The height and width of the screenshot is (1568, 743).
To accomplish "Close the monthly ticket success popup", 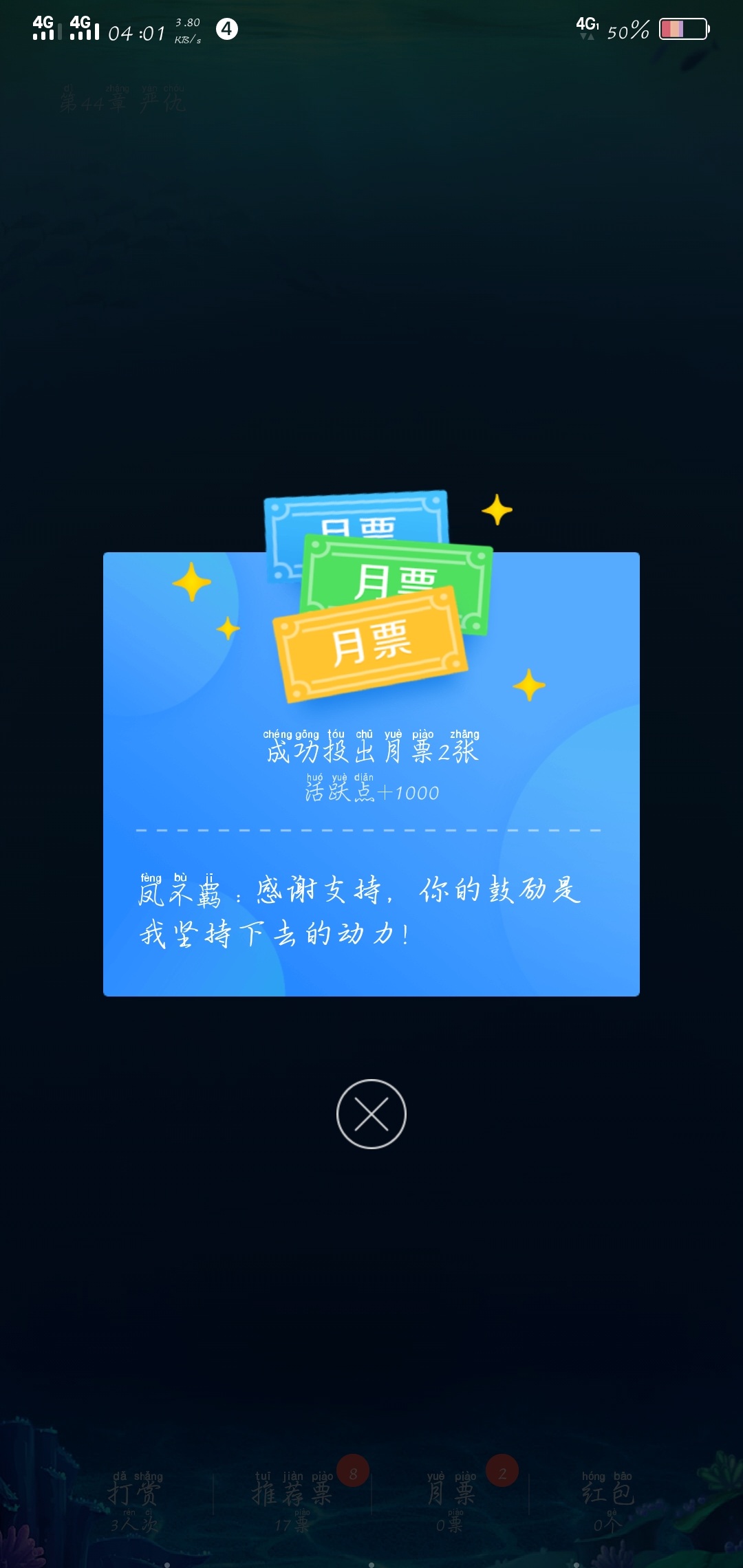I will [x=371, y=1113].
